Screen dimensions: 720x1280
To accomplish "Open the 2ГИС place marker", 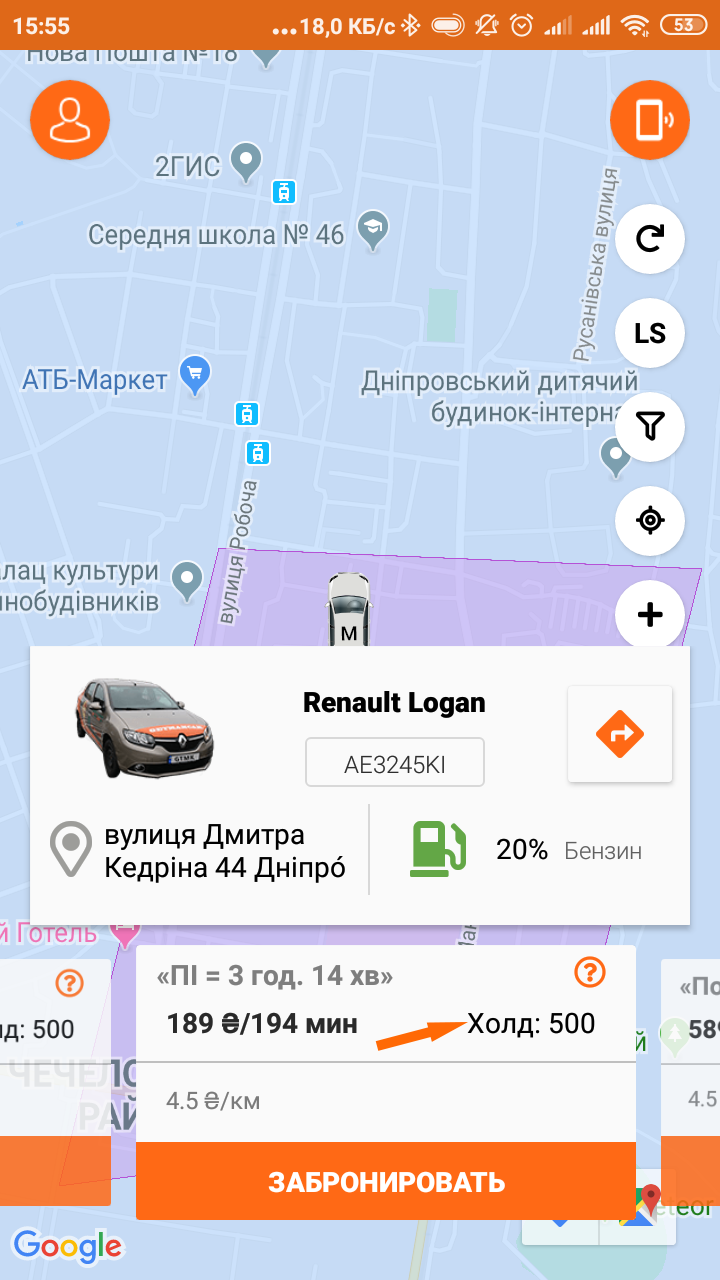I will [246, 160].
